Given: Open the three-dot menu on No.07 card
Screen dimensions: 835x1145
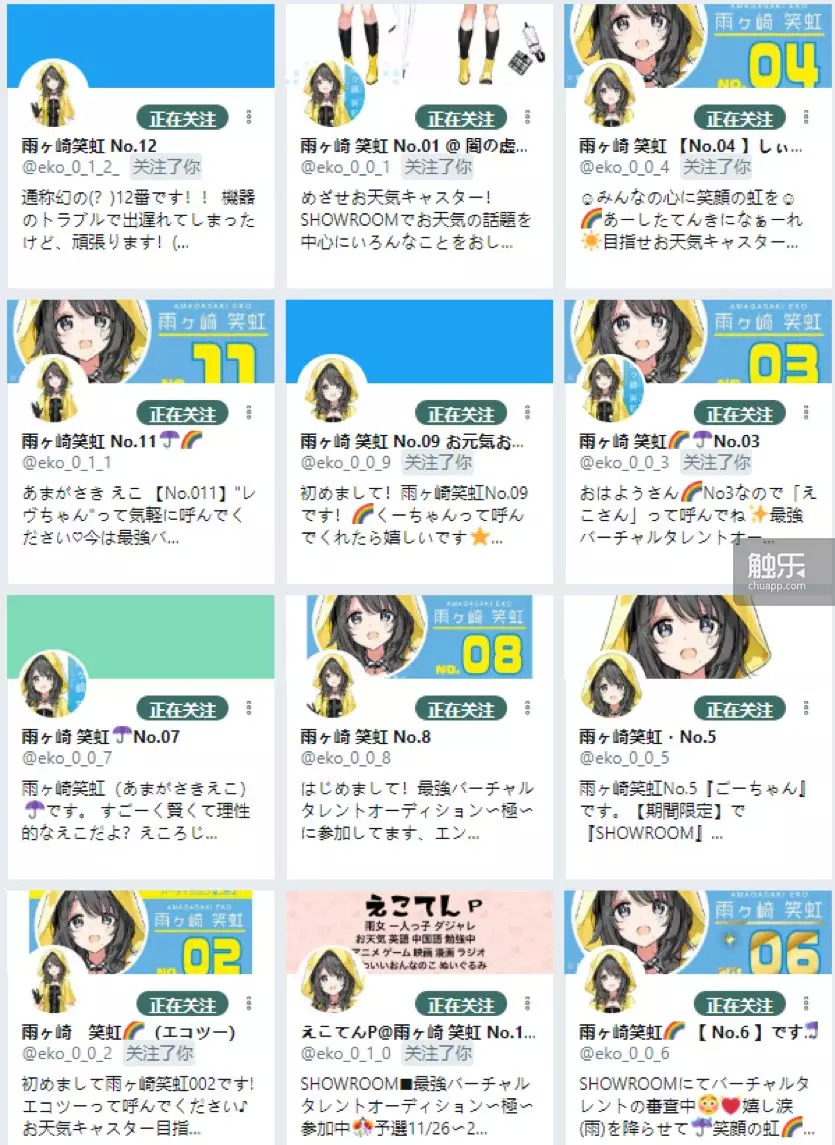Looking at the screenshot, I should [x=248, y=710].
